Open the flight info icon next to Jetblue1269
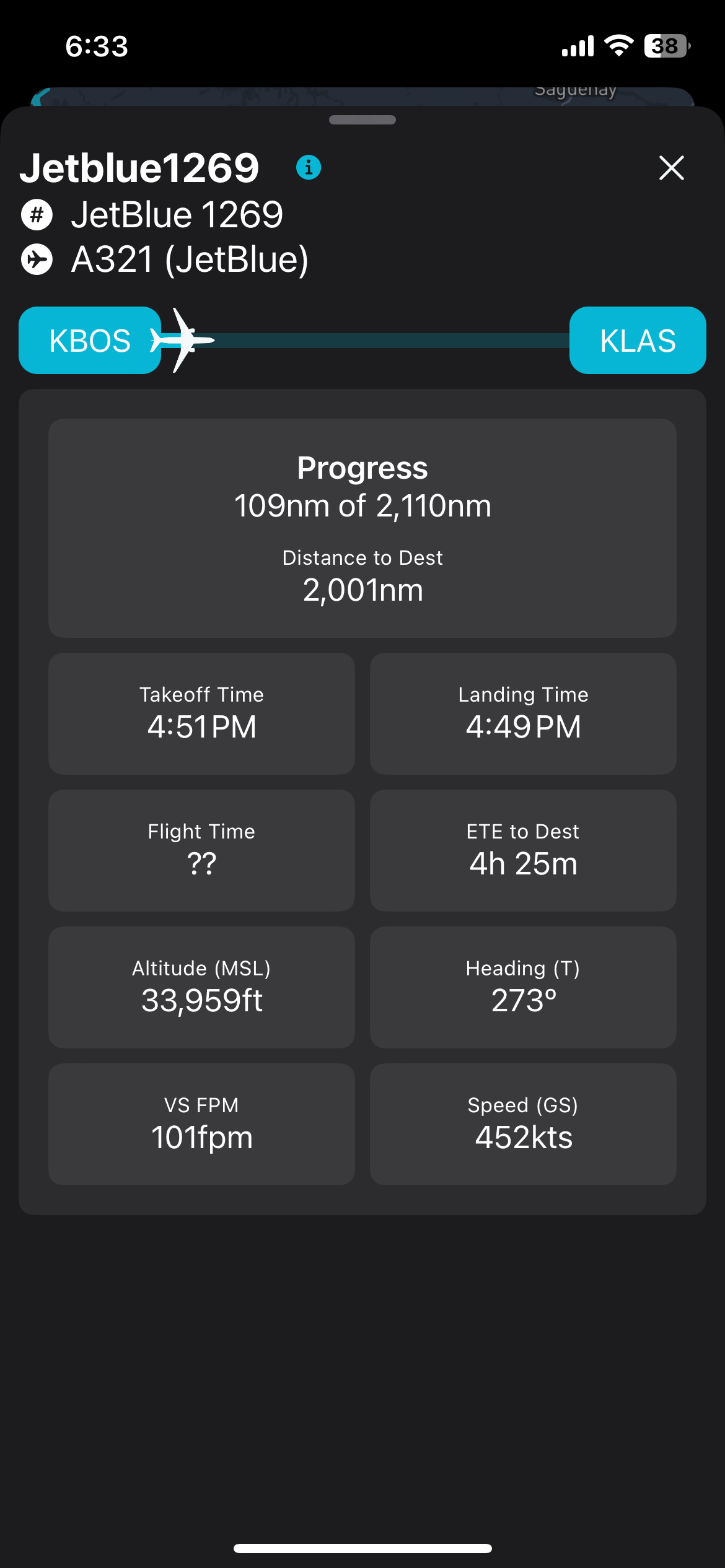 click(309, 167)
